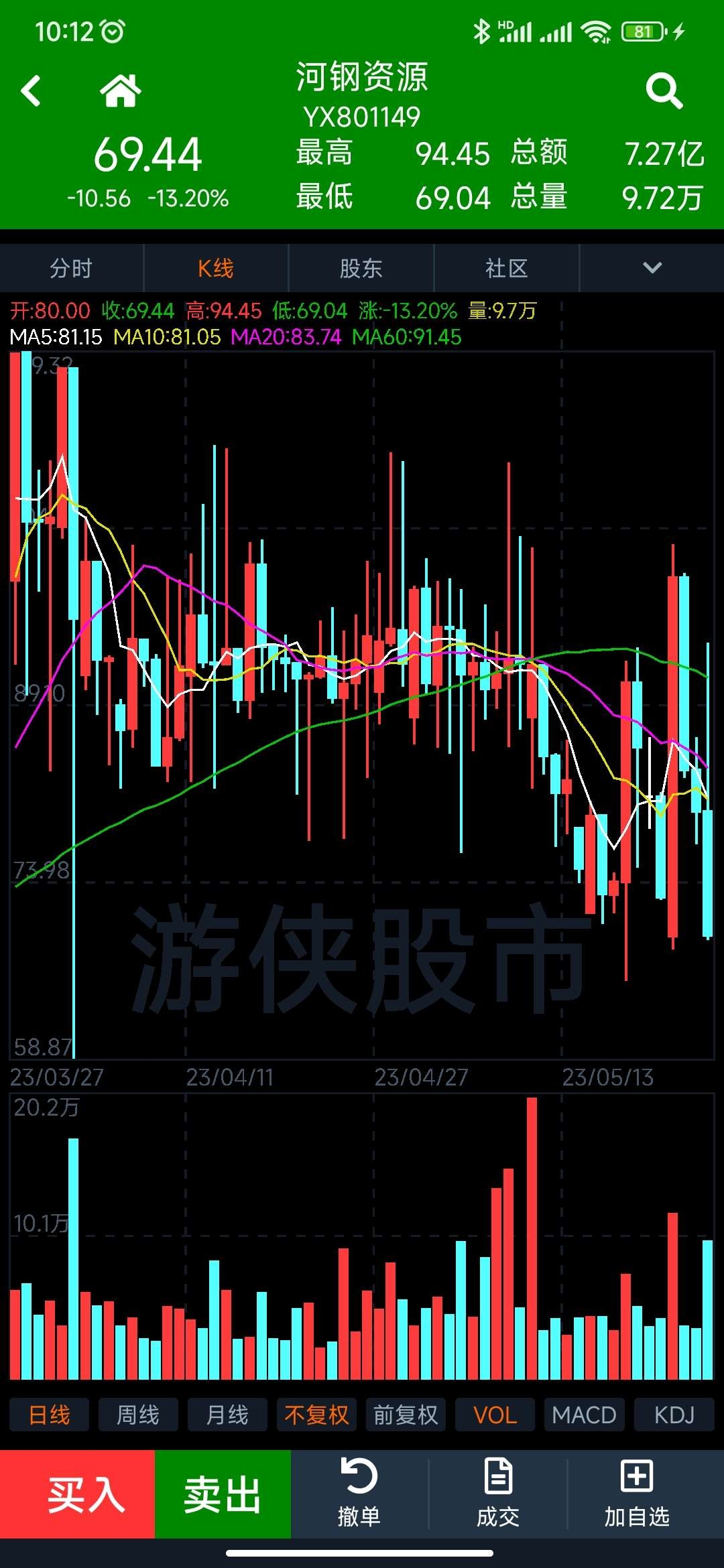Screen dimensions: 724x1568
Task: Select 日线 daily chart period
Action: pos(50,1415)
